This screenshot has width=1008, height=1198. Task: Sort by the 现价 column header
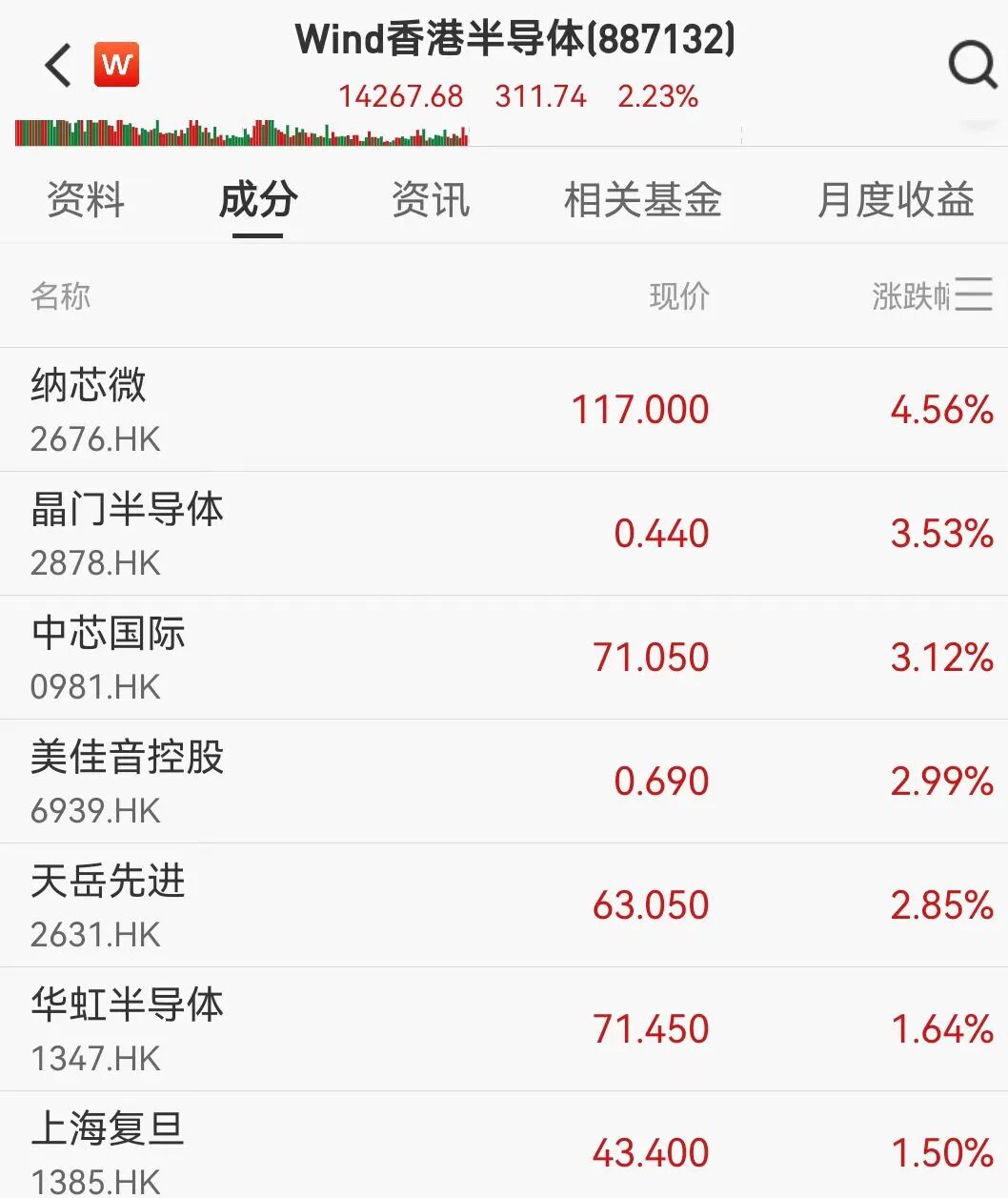[679, 296]
